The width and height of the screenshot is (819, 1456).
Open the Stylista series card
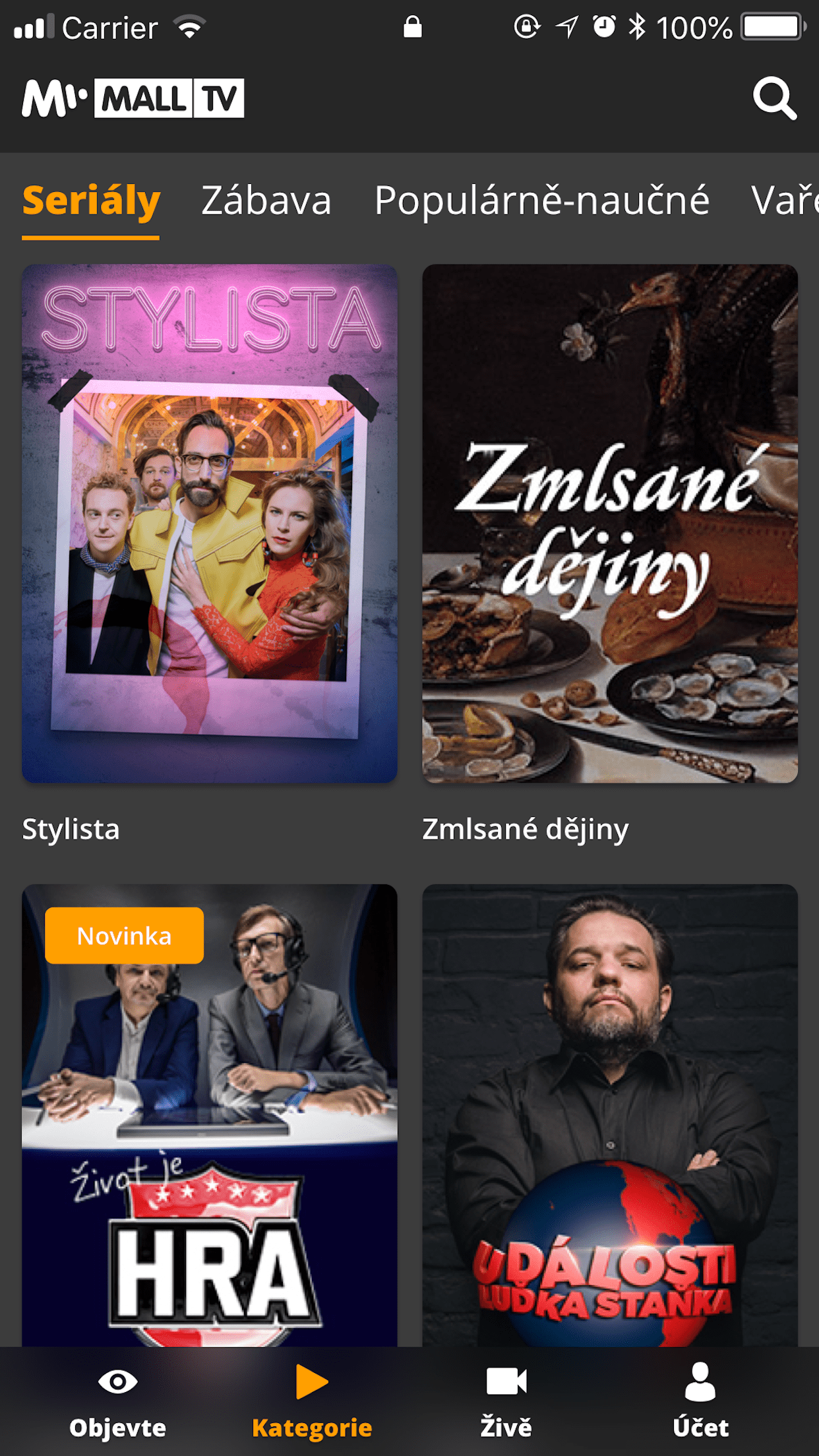tap(210, 524)
